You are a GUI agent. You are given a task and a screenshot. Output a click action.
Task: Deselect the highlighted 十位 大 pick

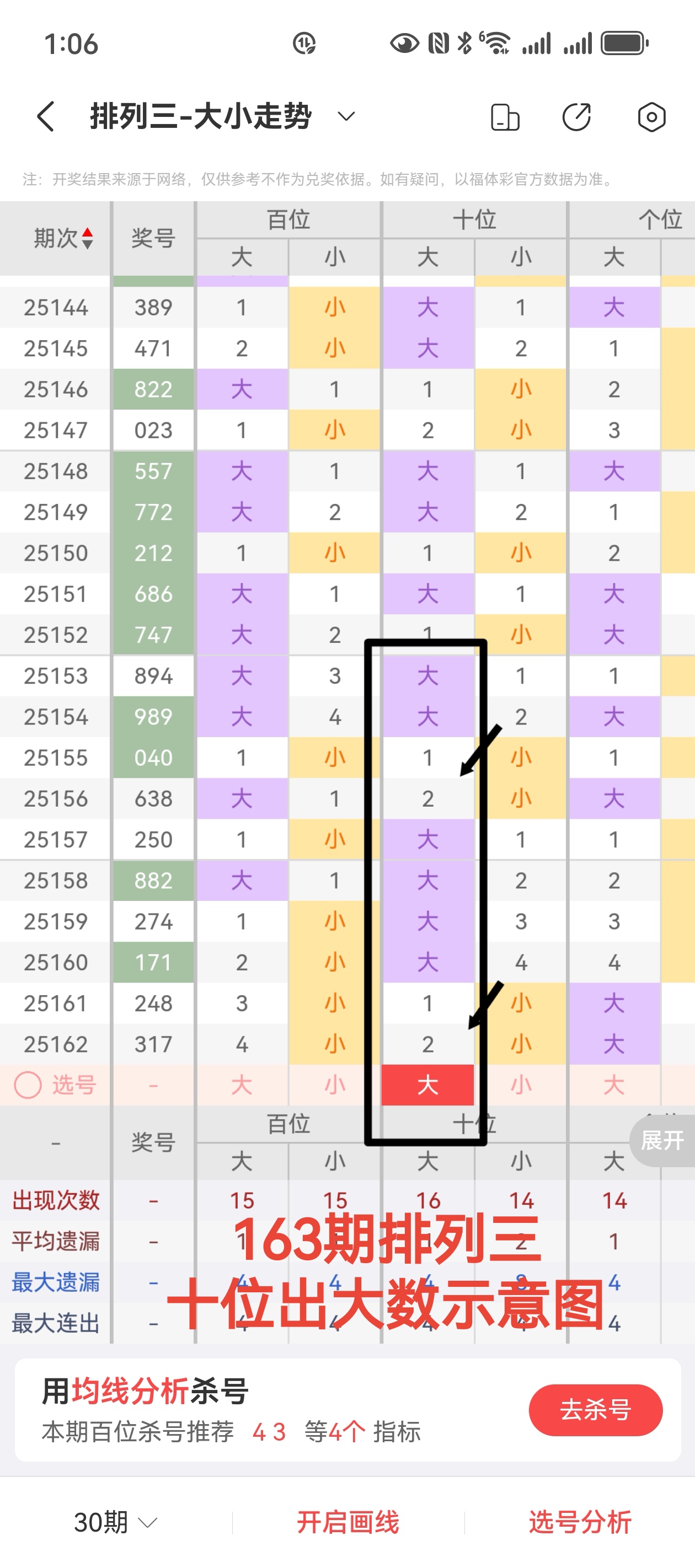click(x=427, y=1084)
